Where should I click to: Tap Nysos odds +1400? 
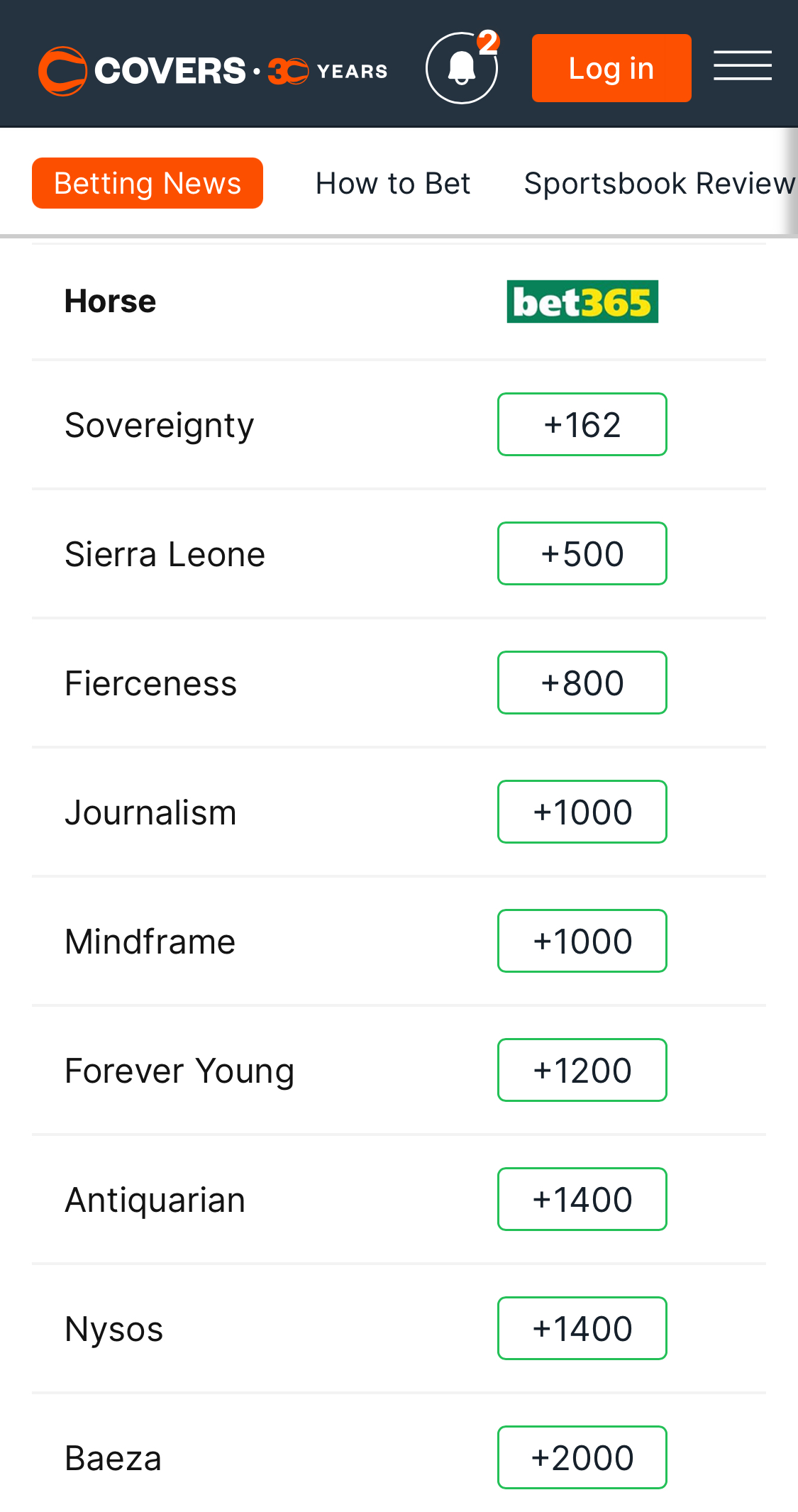point(582,1328)
